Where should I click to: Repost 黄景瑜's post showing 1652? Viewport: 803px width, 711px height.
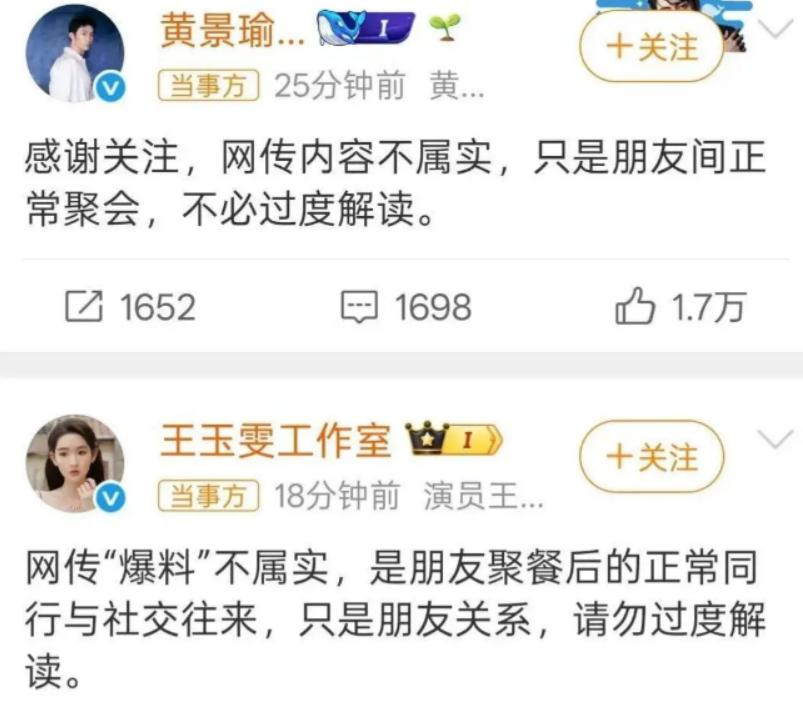point(130,307)
